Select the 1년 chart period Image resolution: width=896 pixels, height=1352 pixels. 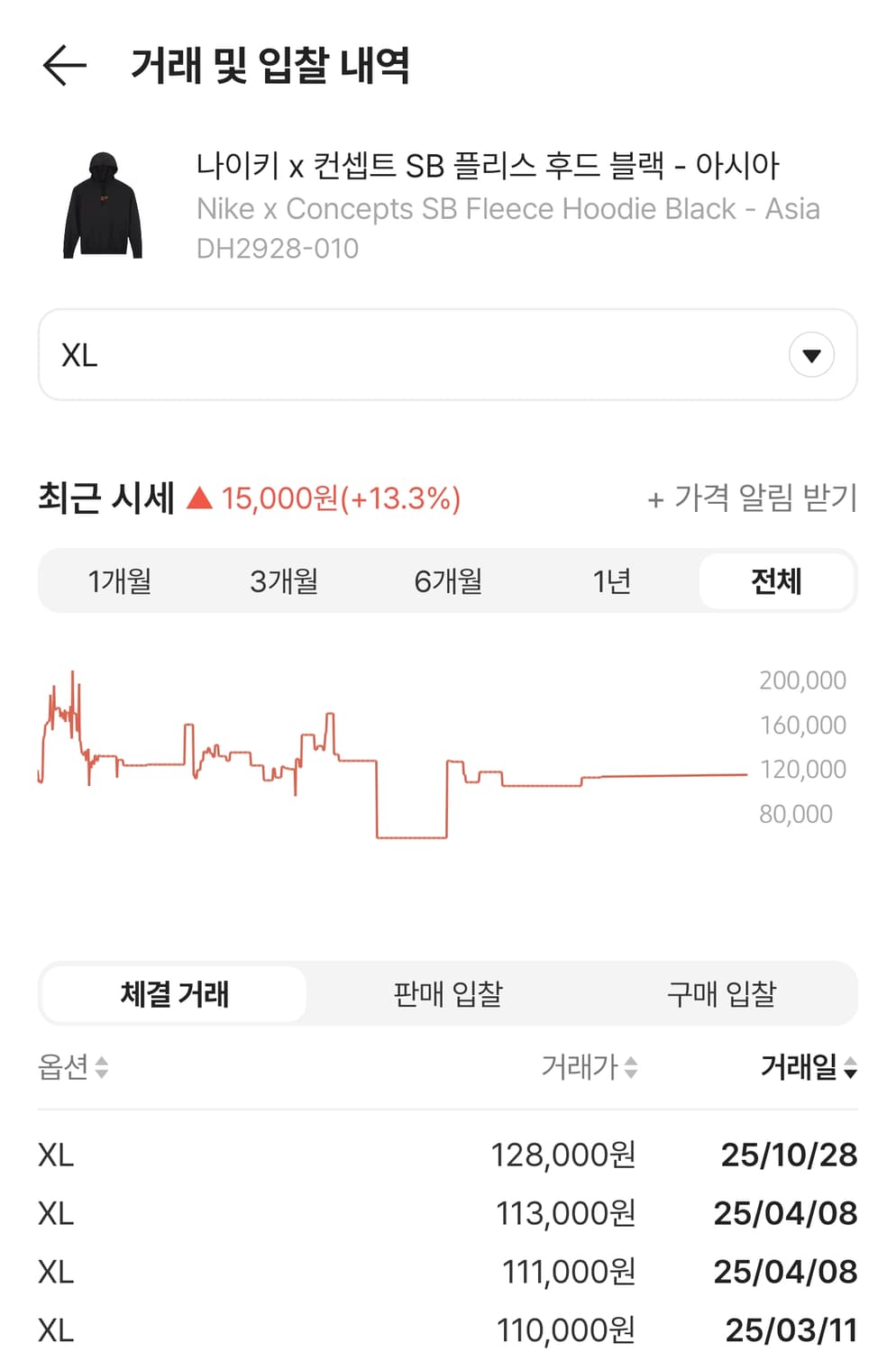click(612, 581)
